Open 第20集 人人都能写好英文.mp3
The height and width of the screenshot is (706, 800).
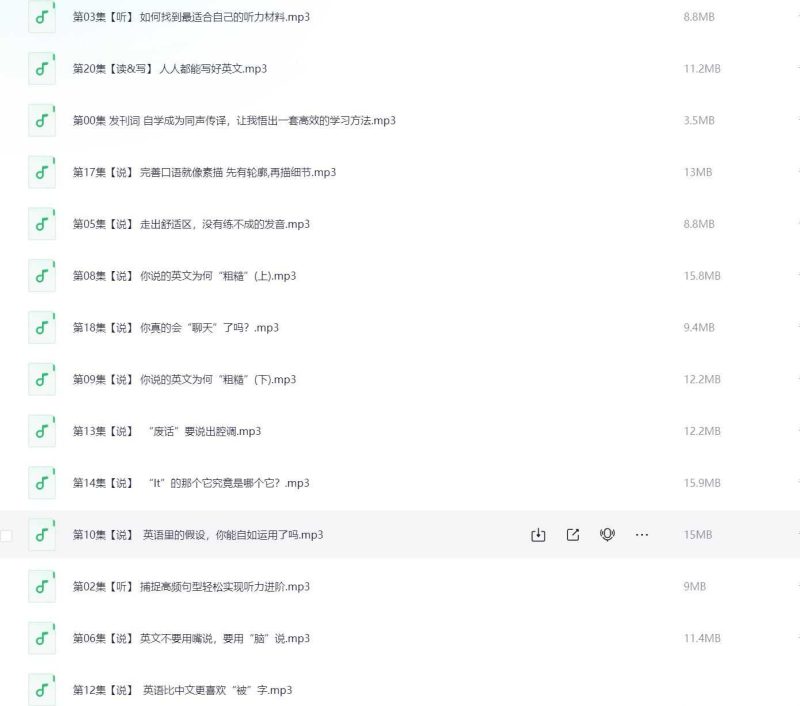click(x=170, y=69)
